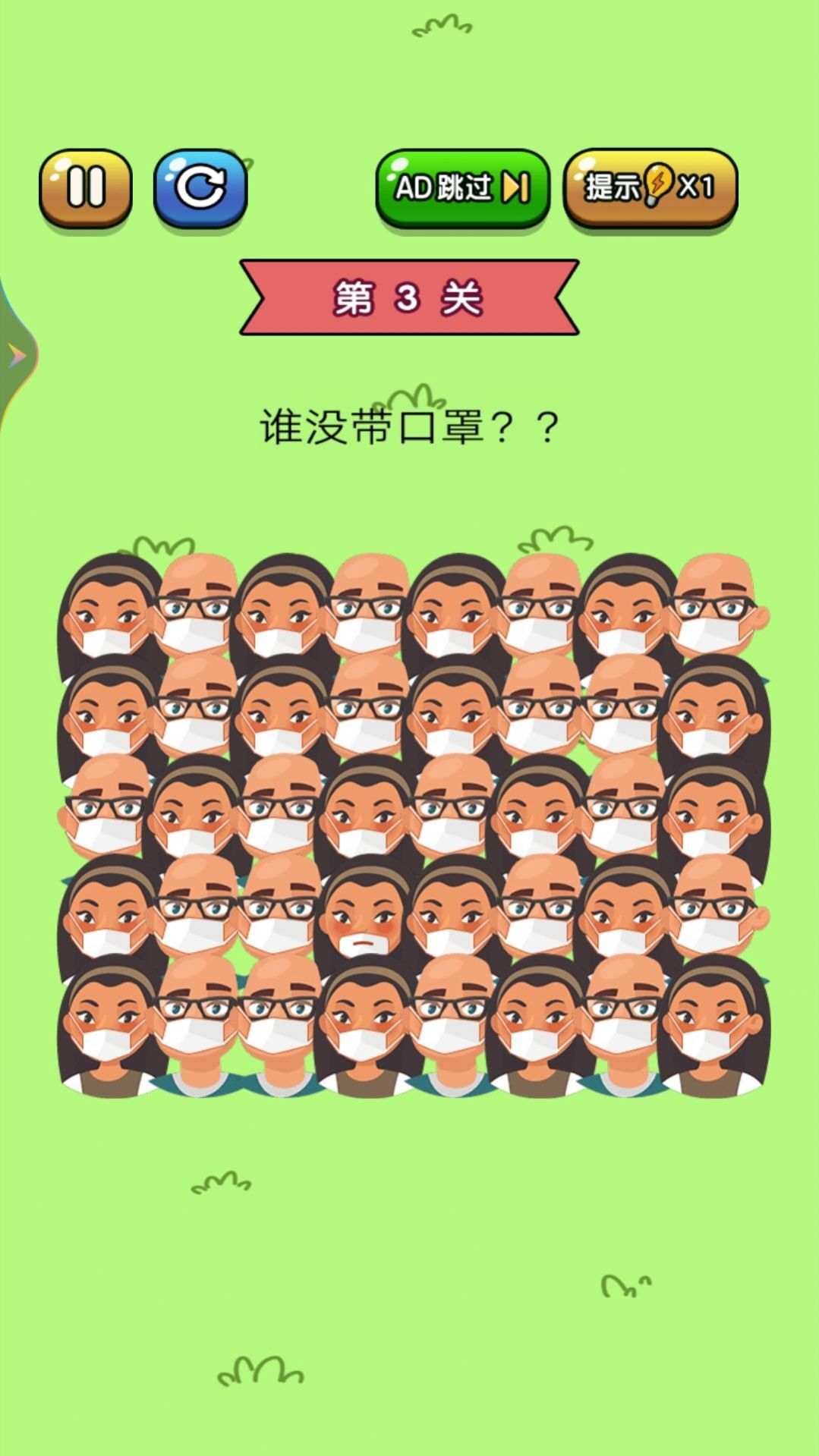
Task: Use the 提示 X1 hint button
Action: [x=649, y=188]
